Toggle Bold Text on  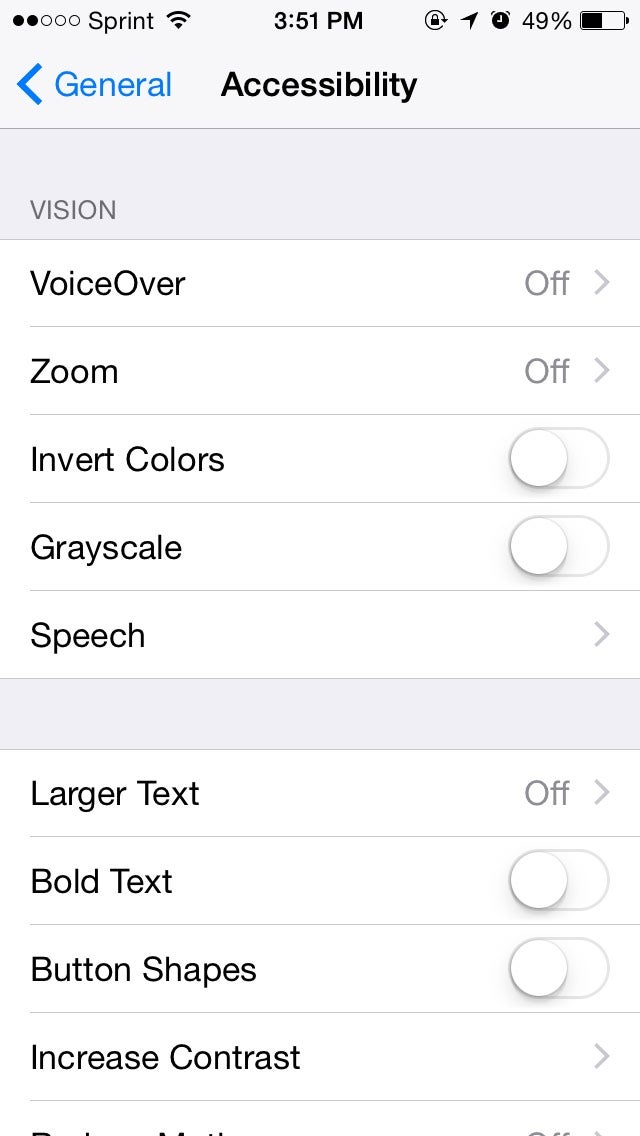[x=558, y=882]
